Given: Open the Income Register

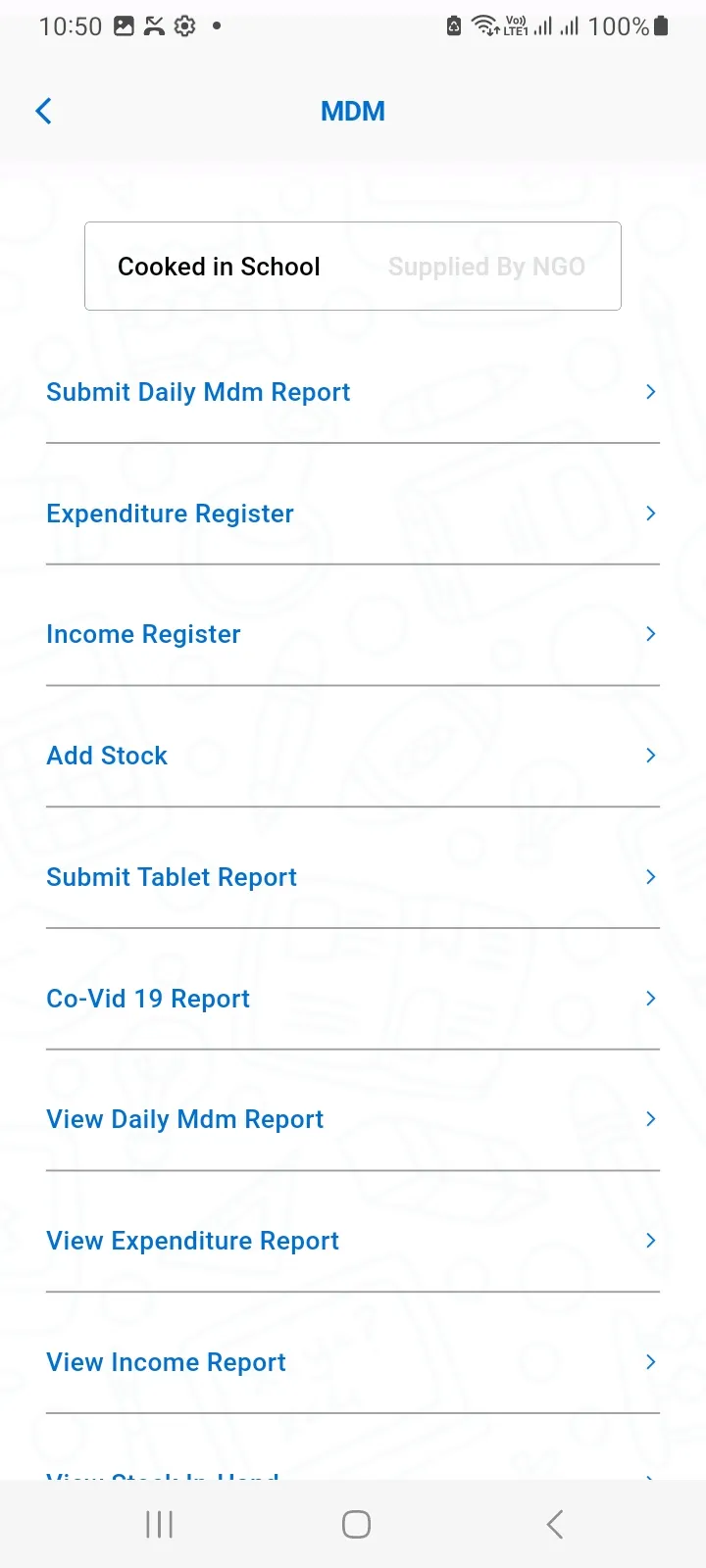Looking at the screenshot, I should coord(143,634).
